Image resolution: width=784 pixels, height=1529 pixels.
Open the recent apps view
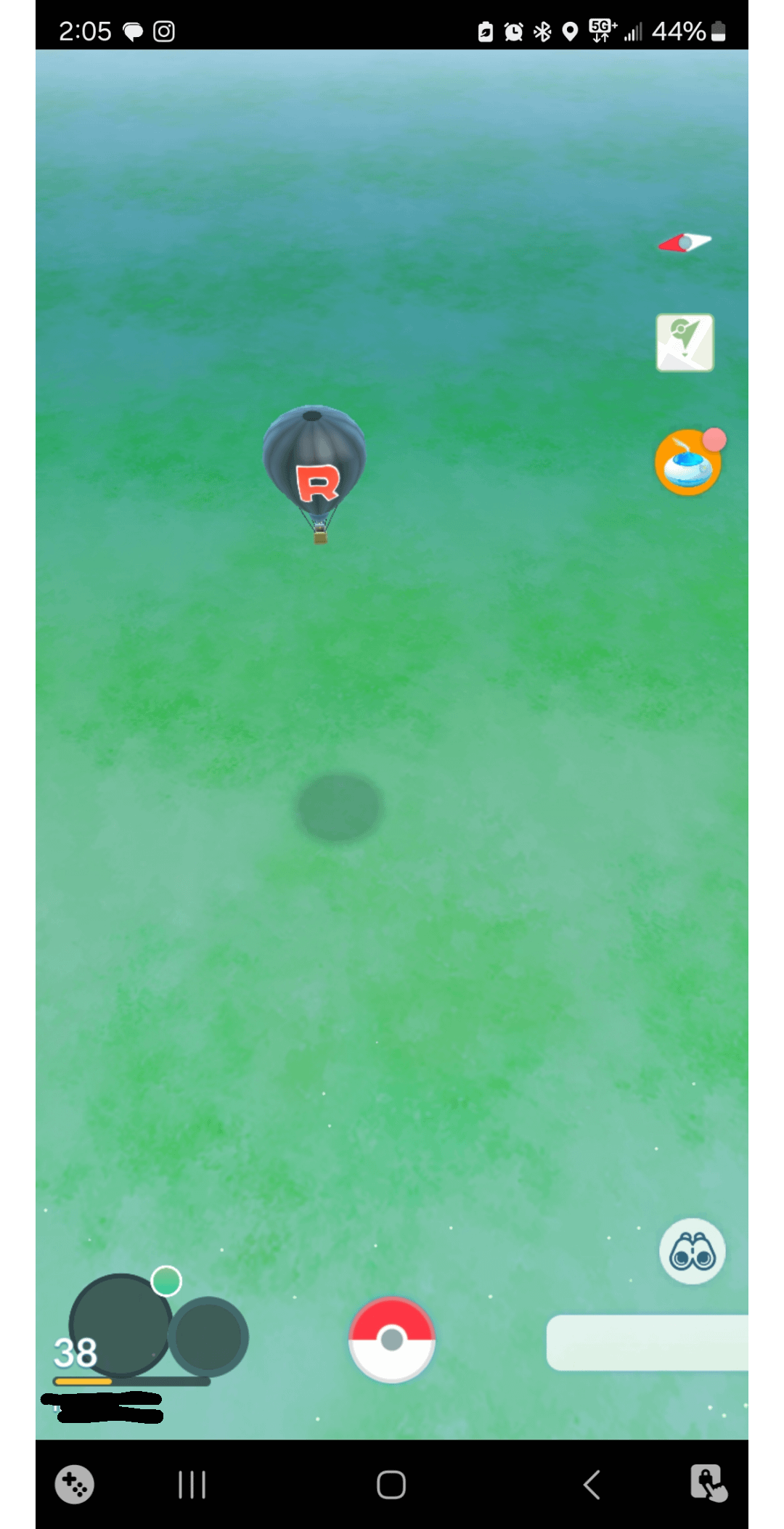coord(192,1485)
